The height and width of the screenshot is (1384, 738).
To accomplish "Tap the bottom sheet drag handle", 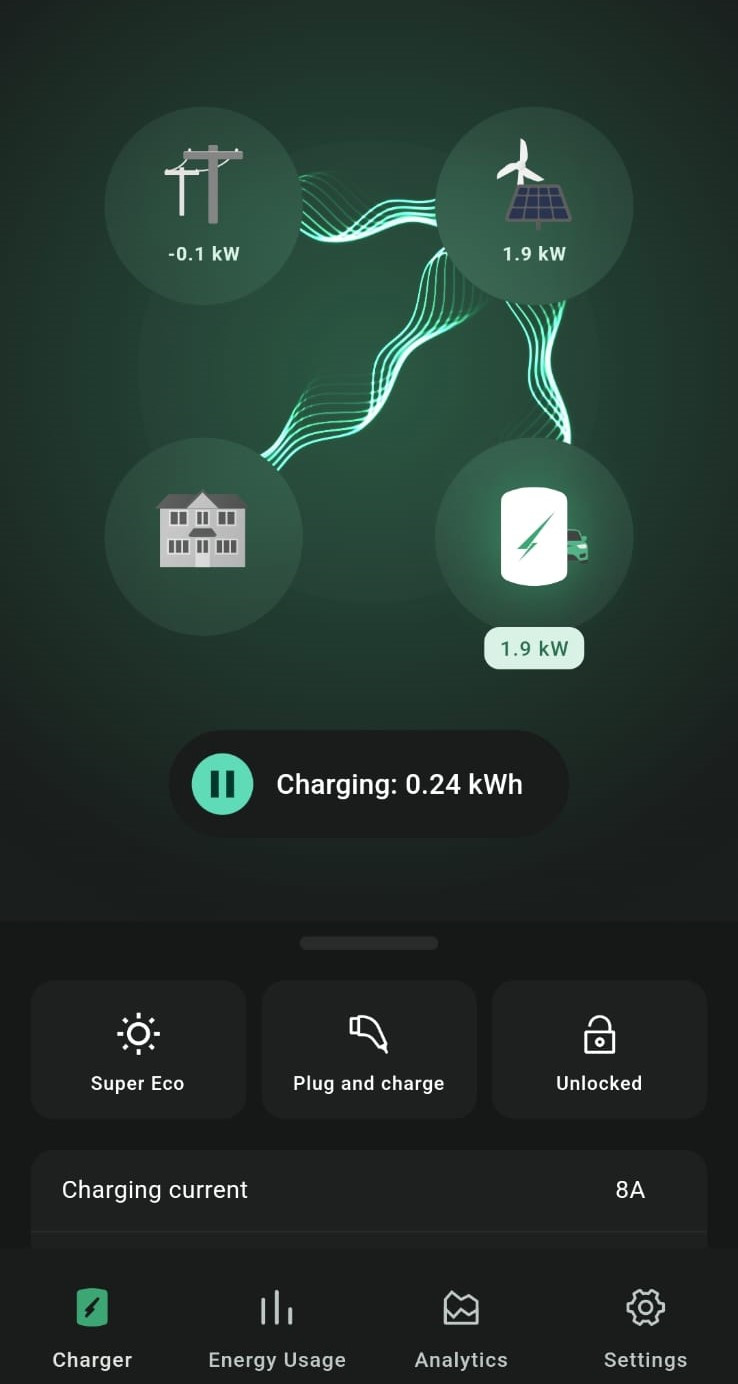I will click(x=369, y=943).
